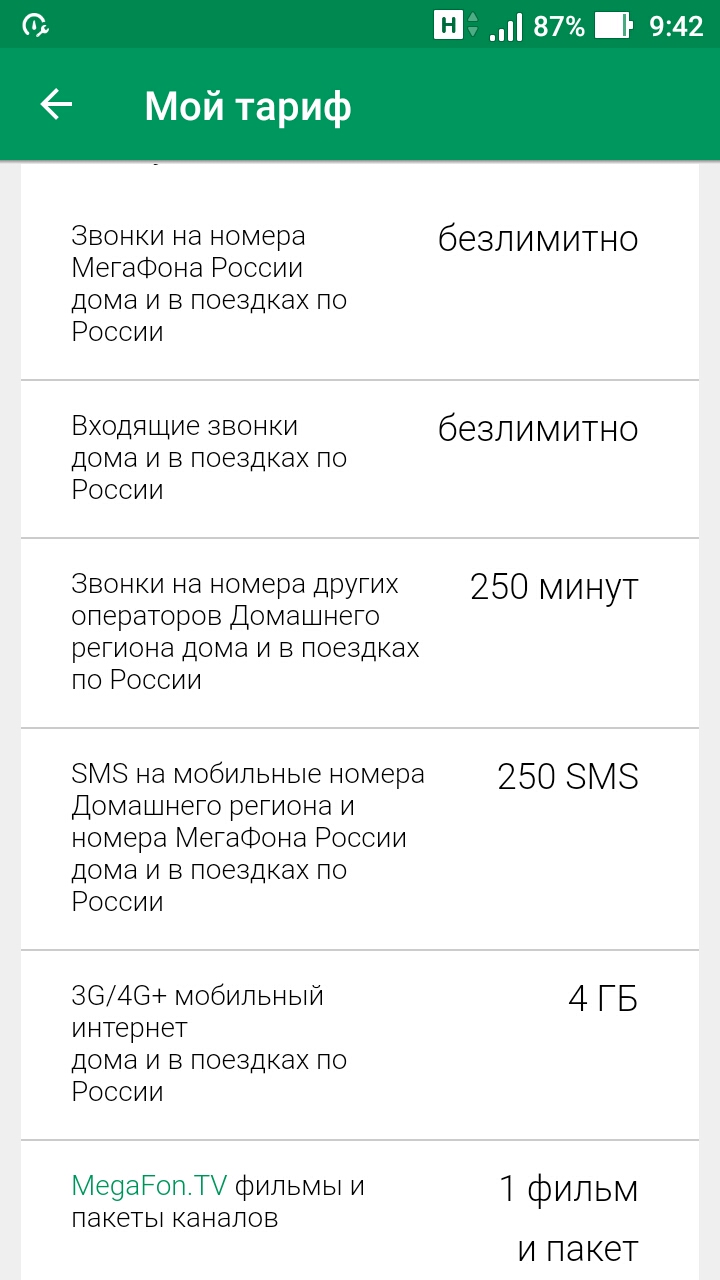Open the MegaFon.TV link

pos(149,1186)
